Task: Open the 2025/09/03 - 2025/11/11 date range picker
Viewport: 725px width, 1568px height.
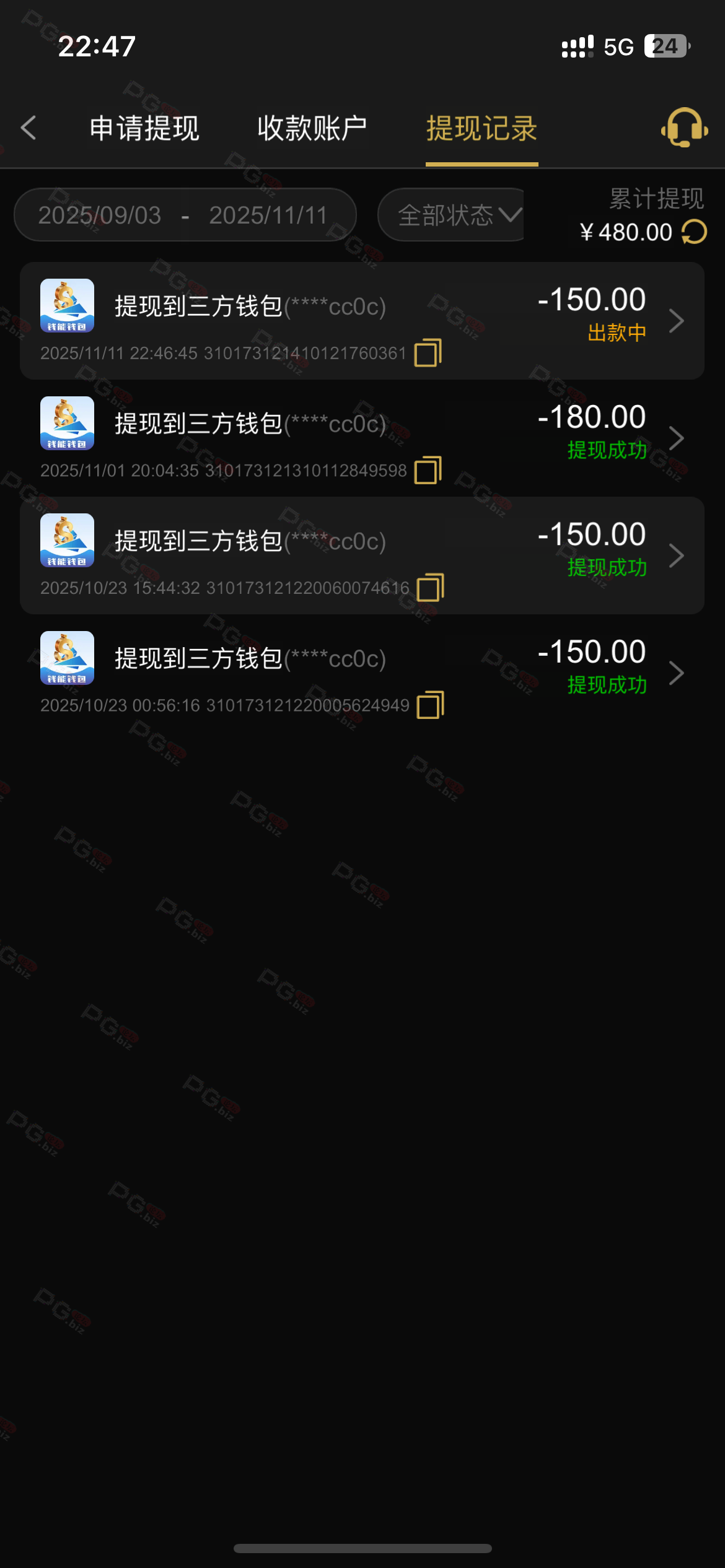Action: tap(185, 216)
